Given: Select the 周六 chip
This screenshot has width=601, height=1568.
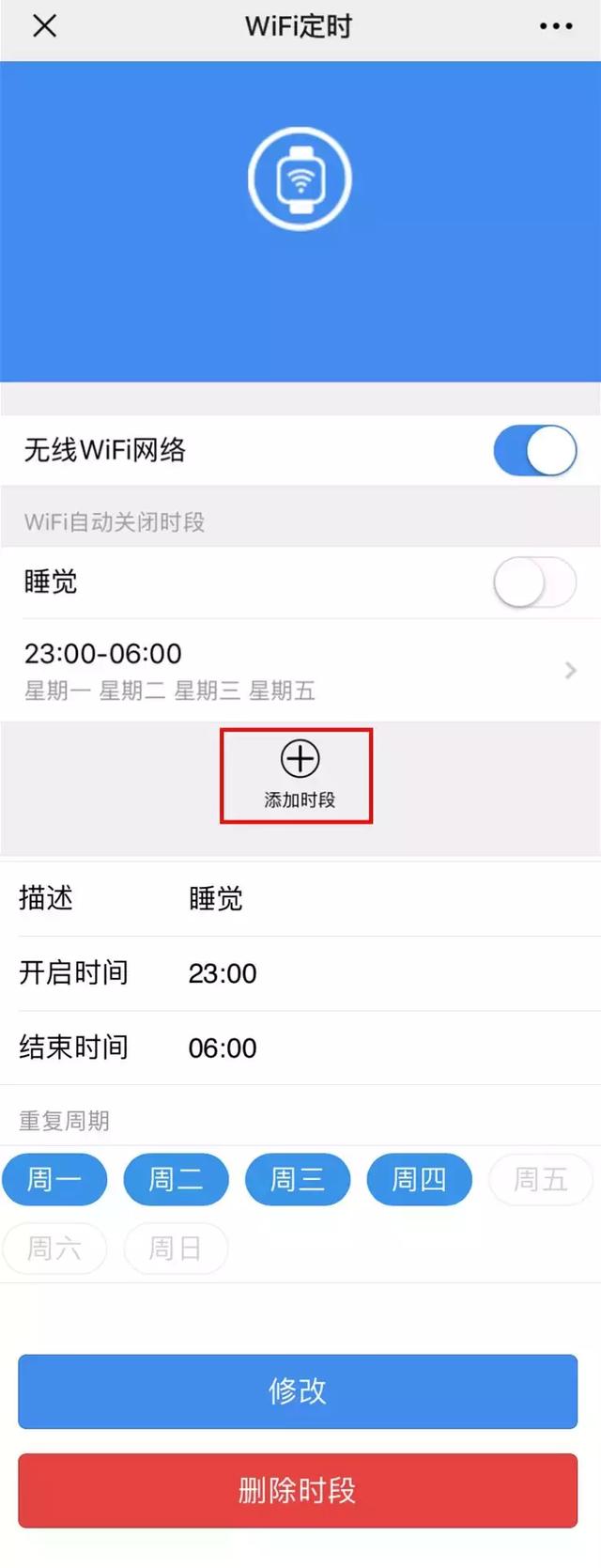Looking at the screenshot, I should point(54,1249).
